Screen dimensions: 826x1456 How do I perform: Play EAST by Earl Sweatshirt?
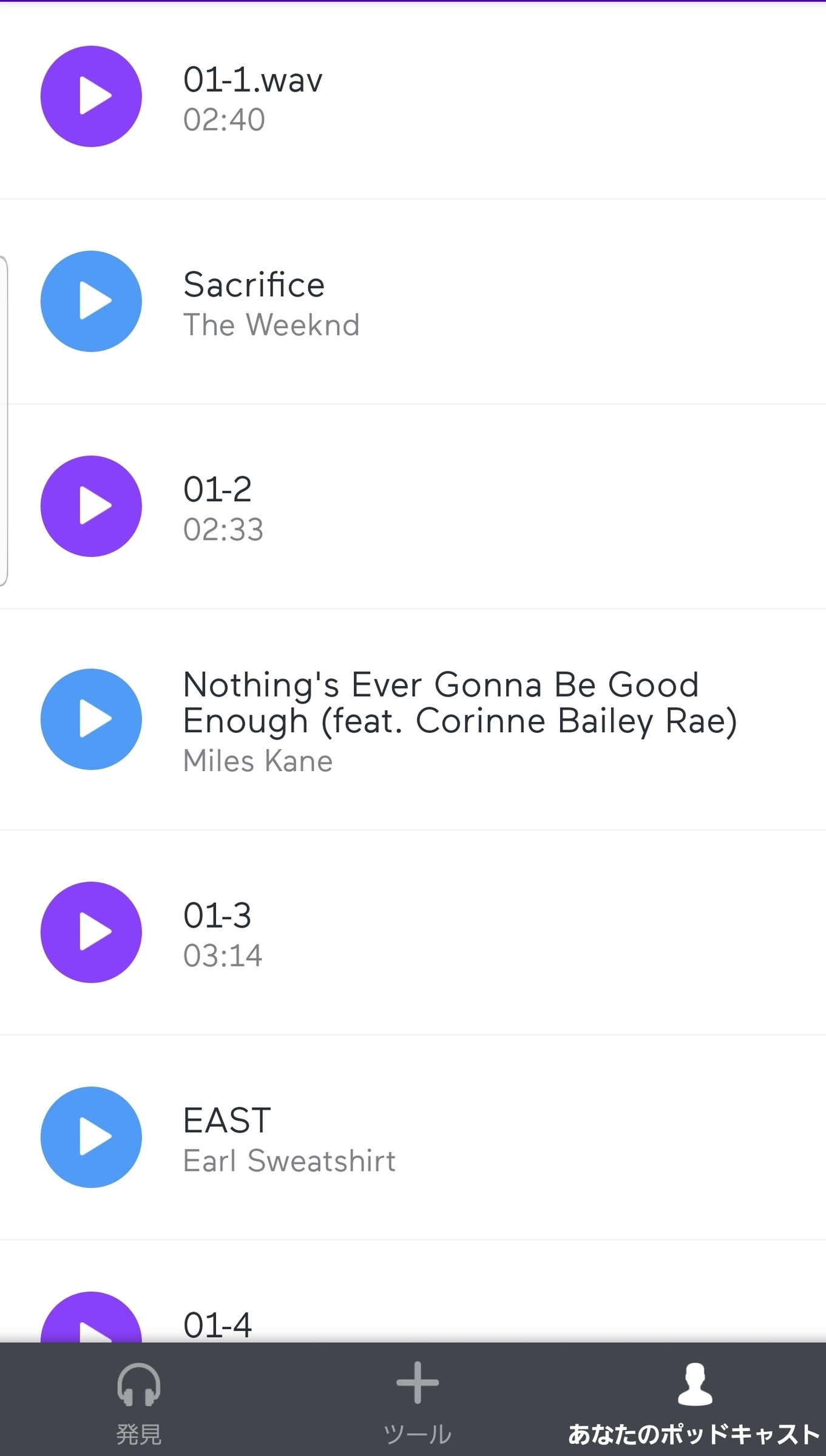tap(91, 1137)
